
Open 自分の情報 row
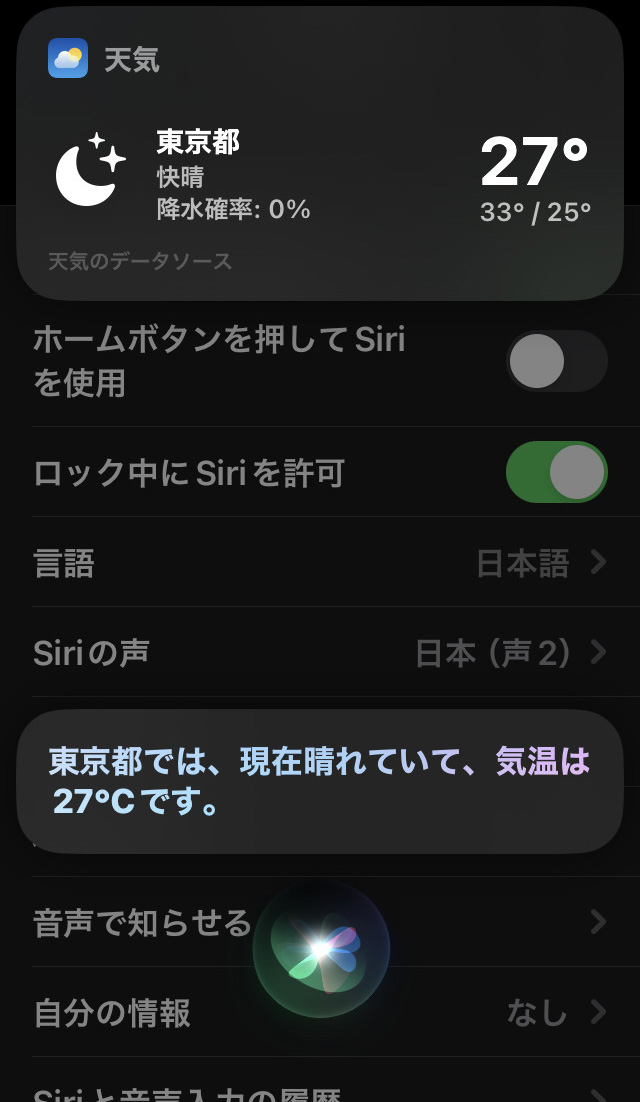320,1013
